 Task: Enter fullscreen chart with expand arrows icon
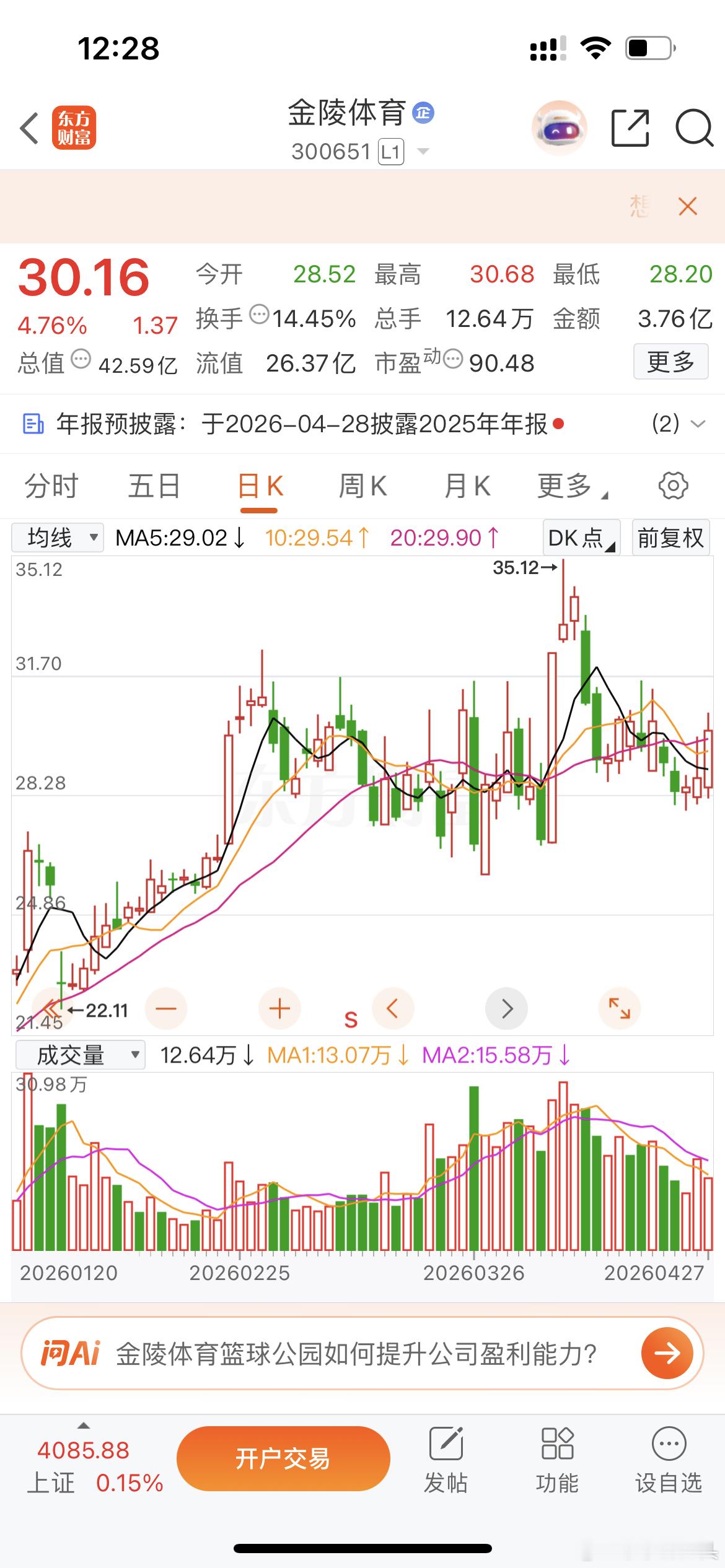coord(620,1009)
